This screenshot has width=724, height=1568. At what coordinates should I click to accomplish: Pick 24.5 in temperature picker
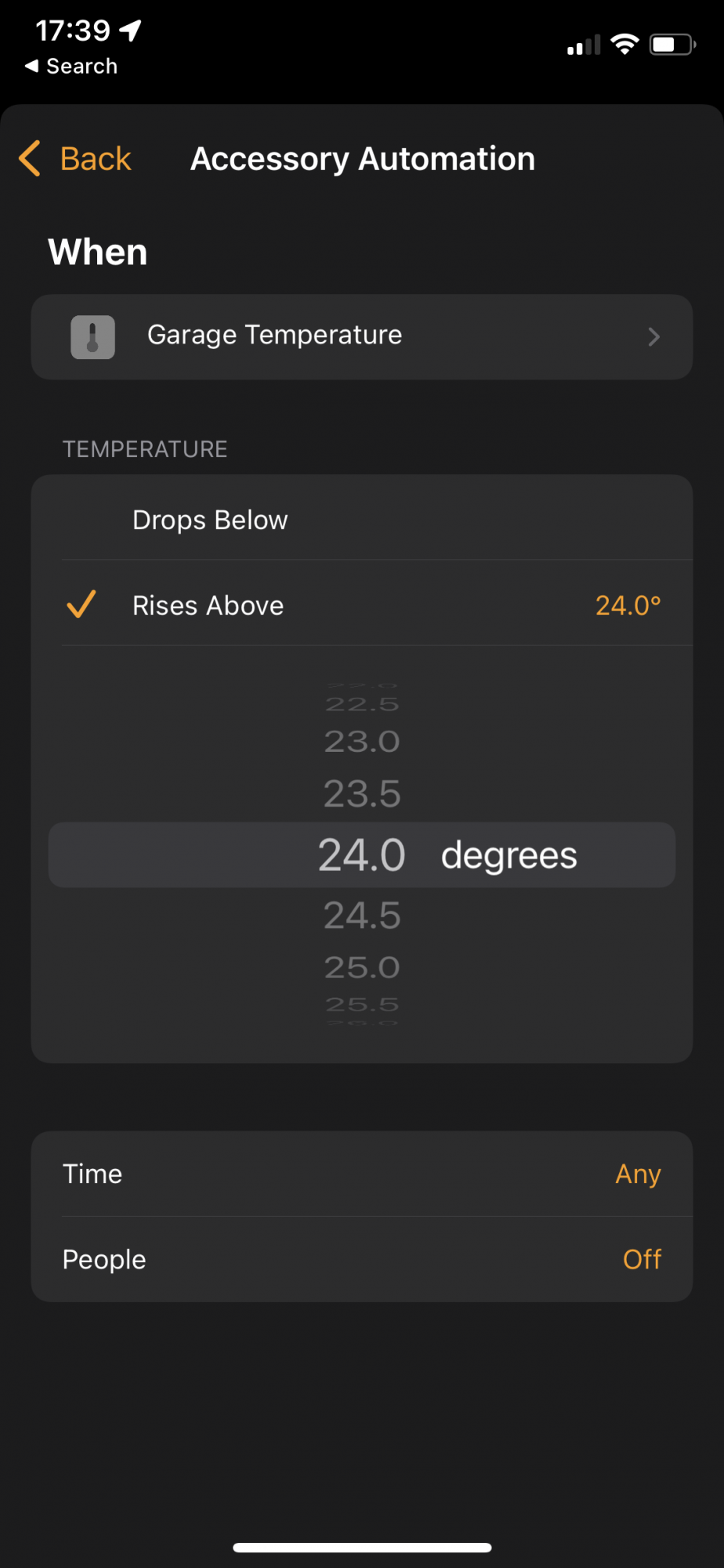click(362, 916)
